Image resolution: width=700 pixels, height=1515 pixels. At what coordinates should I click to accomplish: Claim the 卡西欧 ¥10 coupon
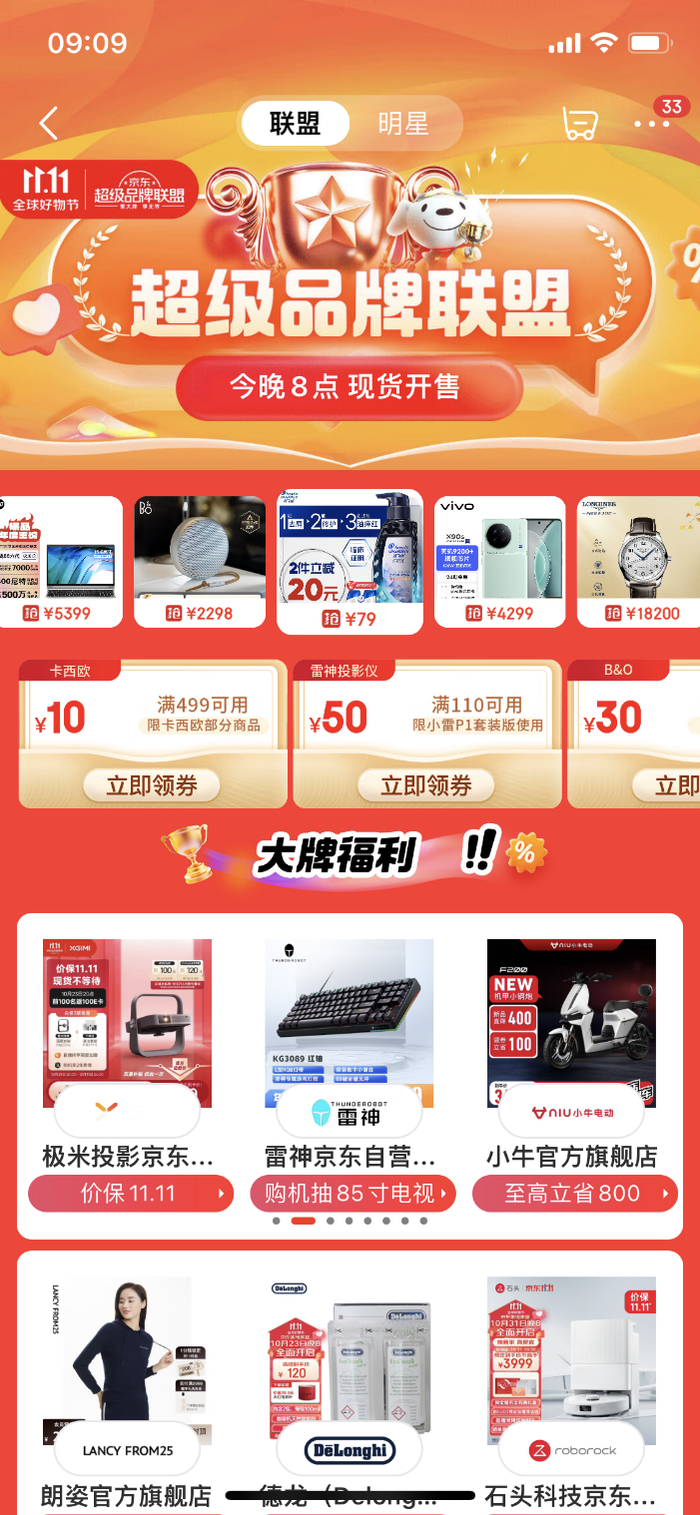(x=152, y=786)
